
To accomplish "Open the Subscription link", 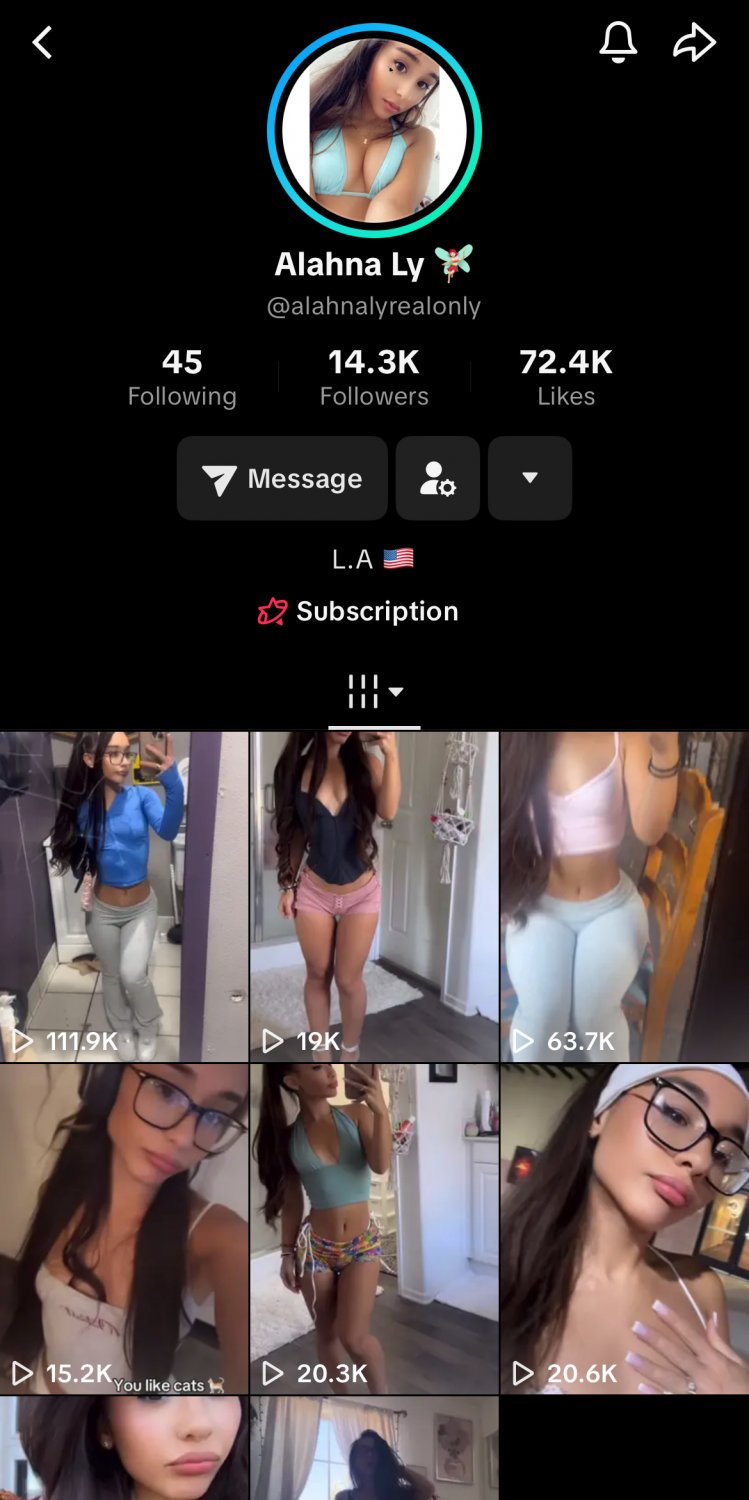I will click(x=358, y=611).
